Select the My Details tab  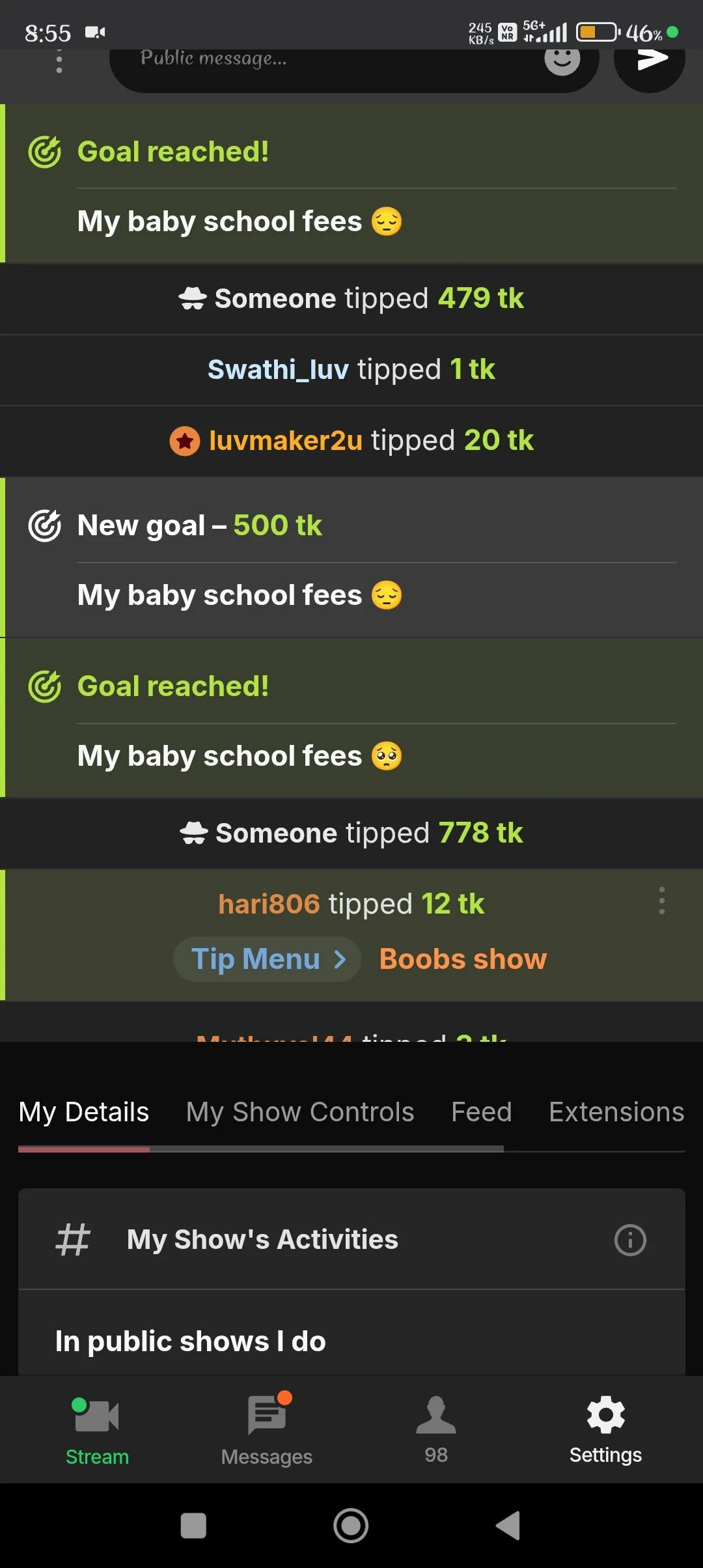coord(84,1112)
